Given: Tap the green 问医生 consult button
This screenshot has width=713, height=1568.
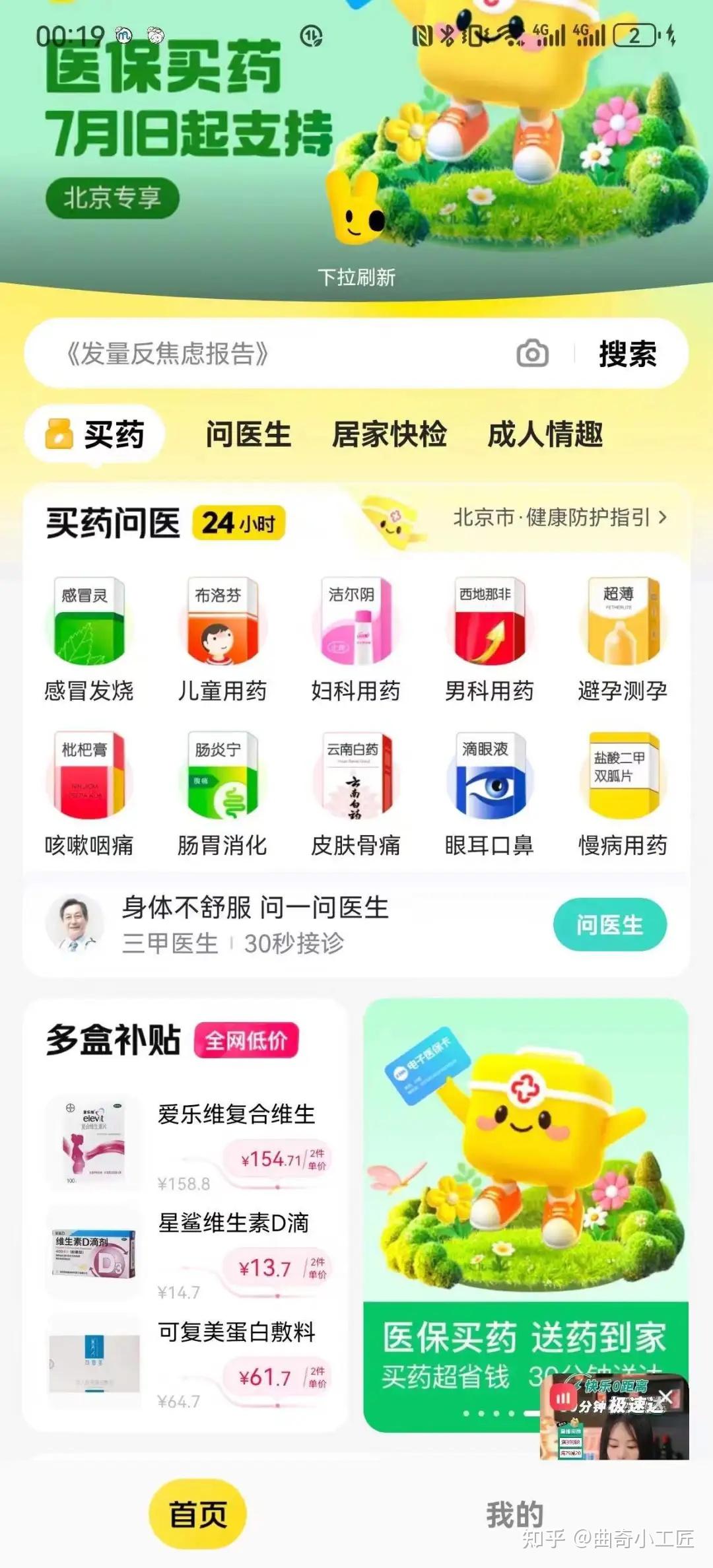Looking at the screenshot, I should 609,925.
